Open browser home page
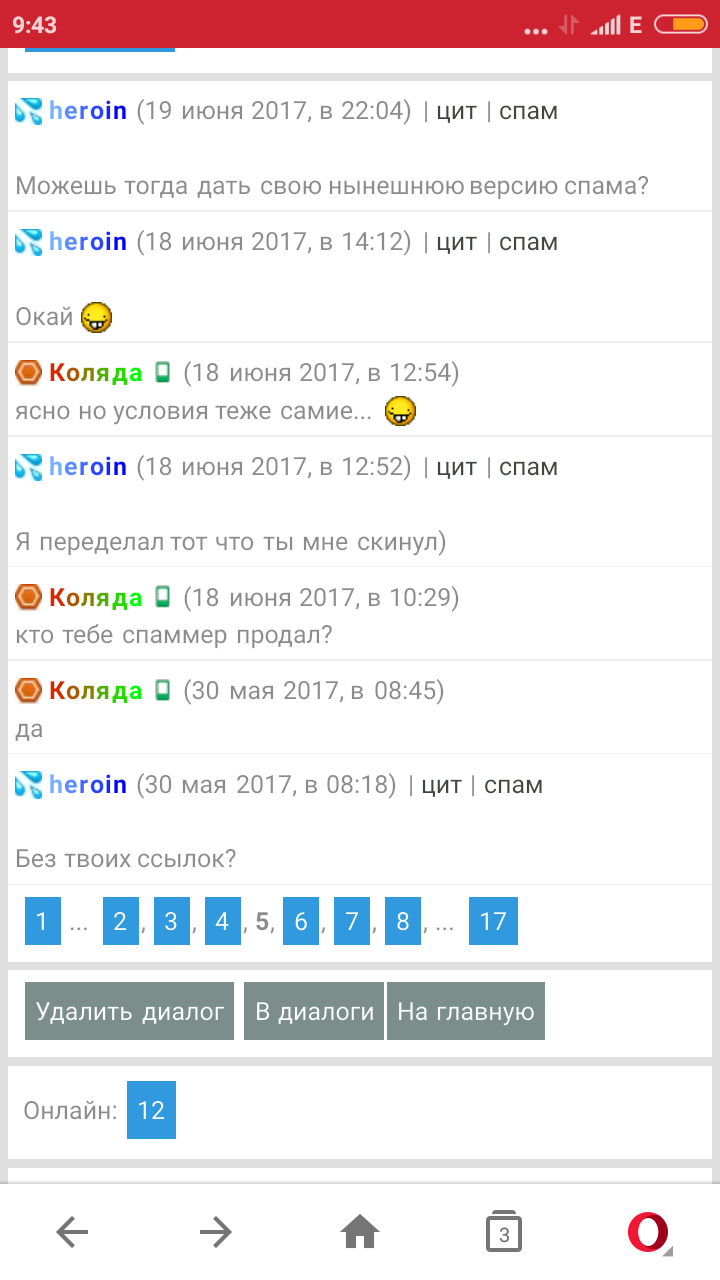Screen dimensions: 720x1280 pyautogui.click(x=360, y=1233)
